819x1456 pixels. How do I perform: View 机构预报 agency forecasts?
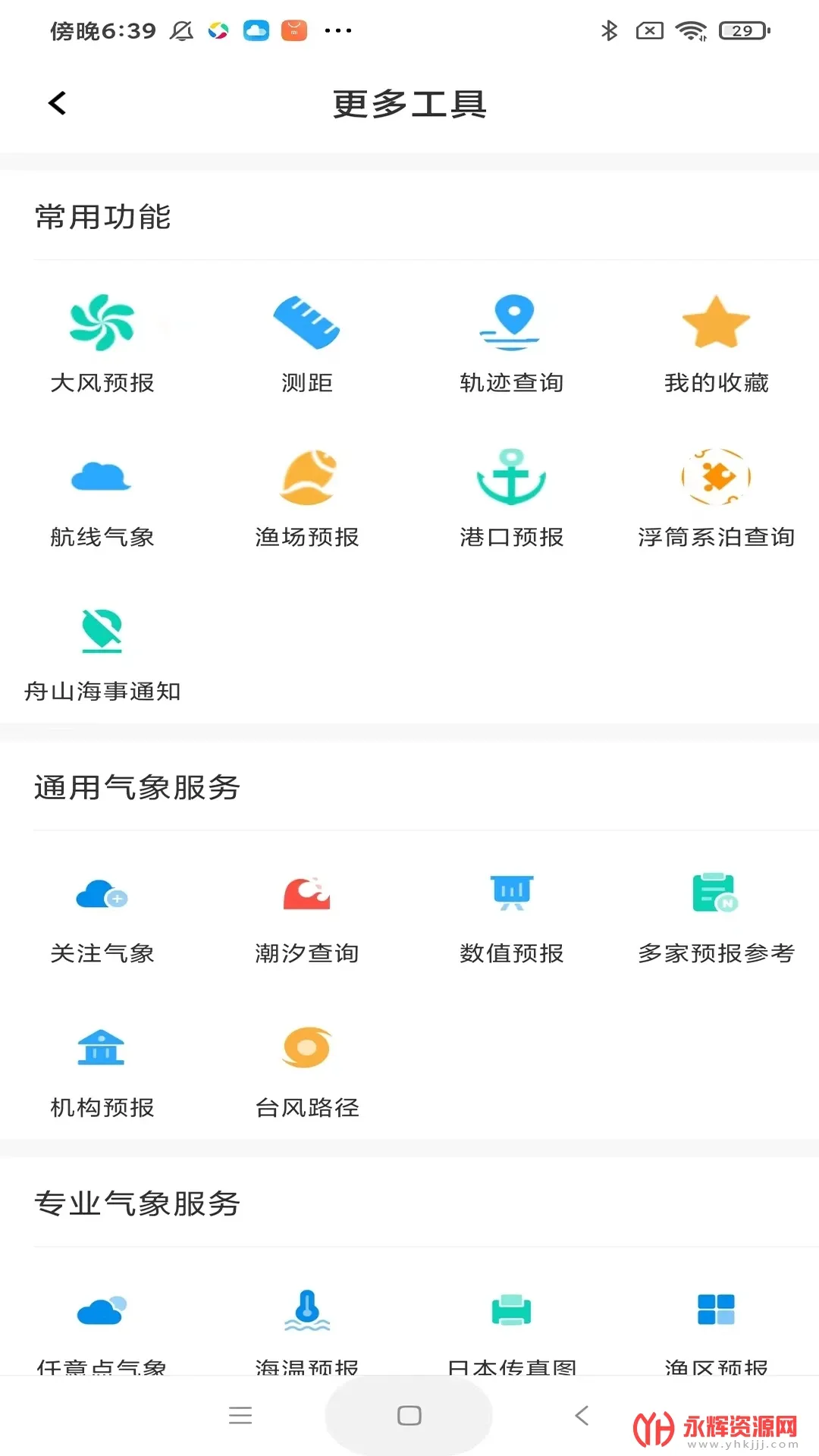click(102, 1069)
